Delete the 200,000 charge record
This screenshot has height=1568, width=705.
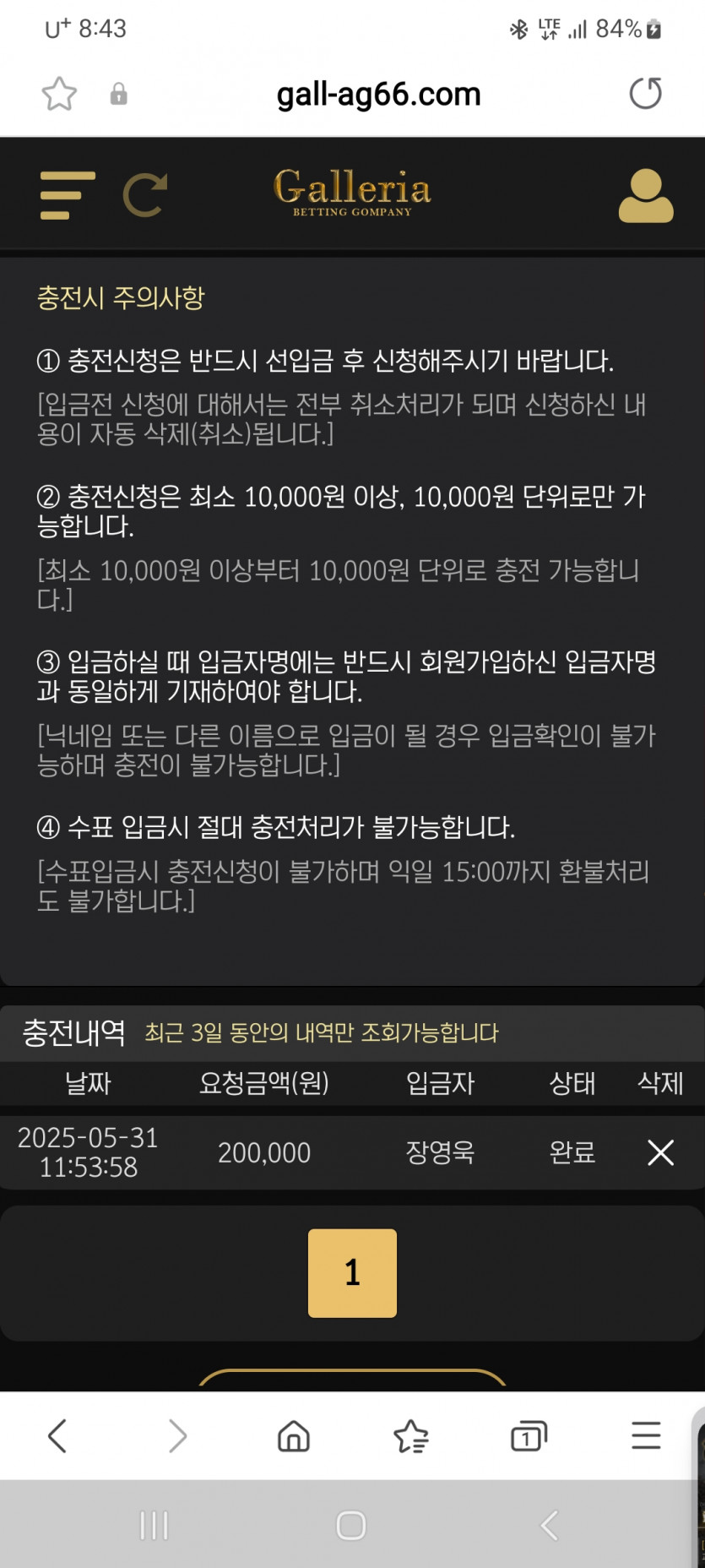tap(660, 1152)
